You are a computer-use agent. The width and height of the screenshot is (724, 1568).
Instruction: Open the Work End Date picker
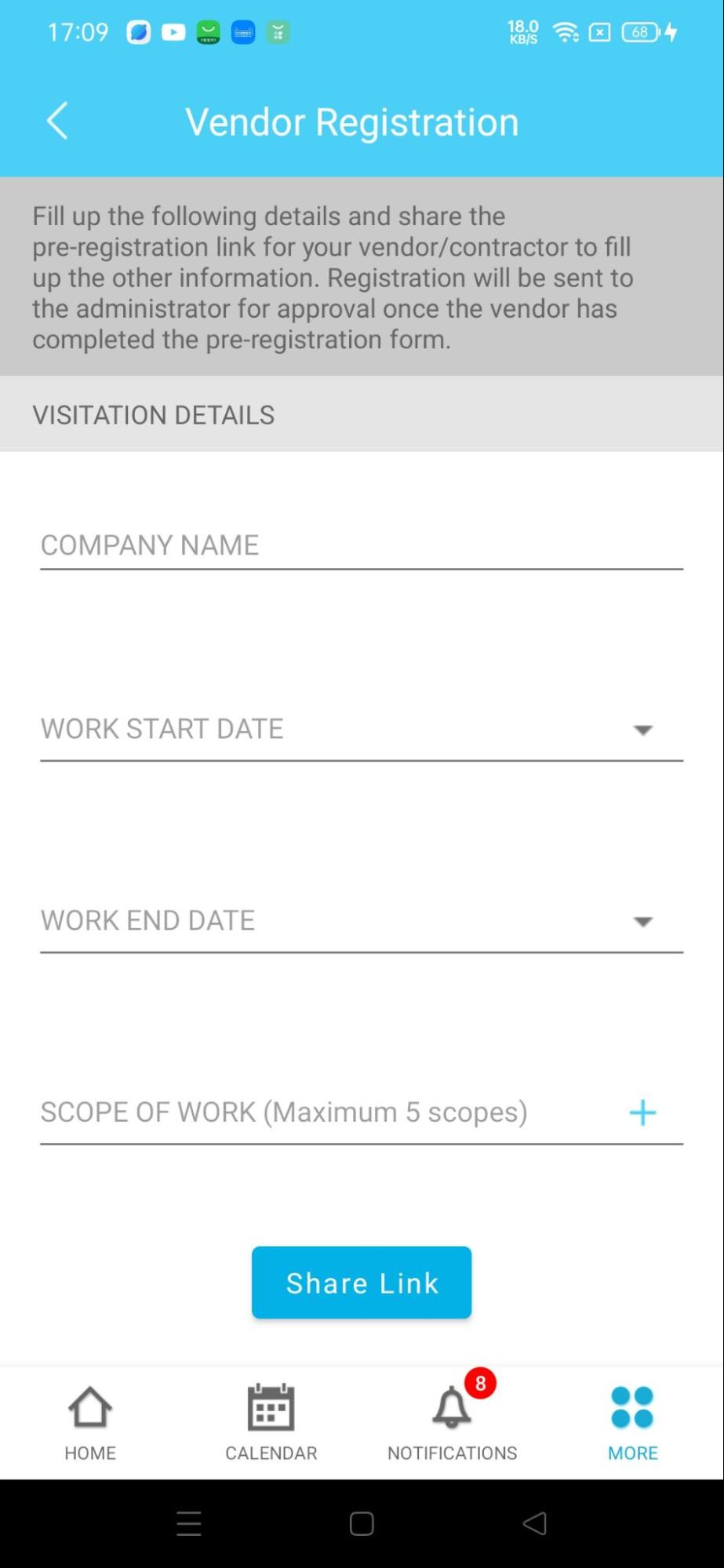(362, 921)
